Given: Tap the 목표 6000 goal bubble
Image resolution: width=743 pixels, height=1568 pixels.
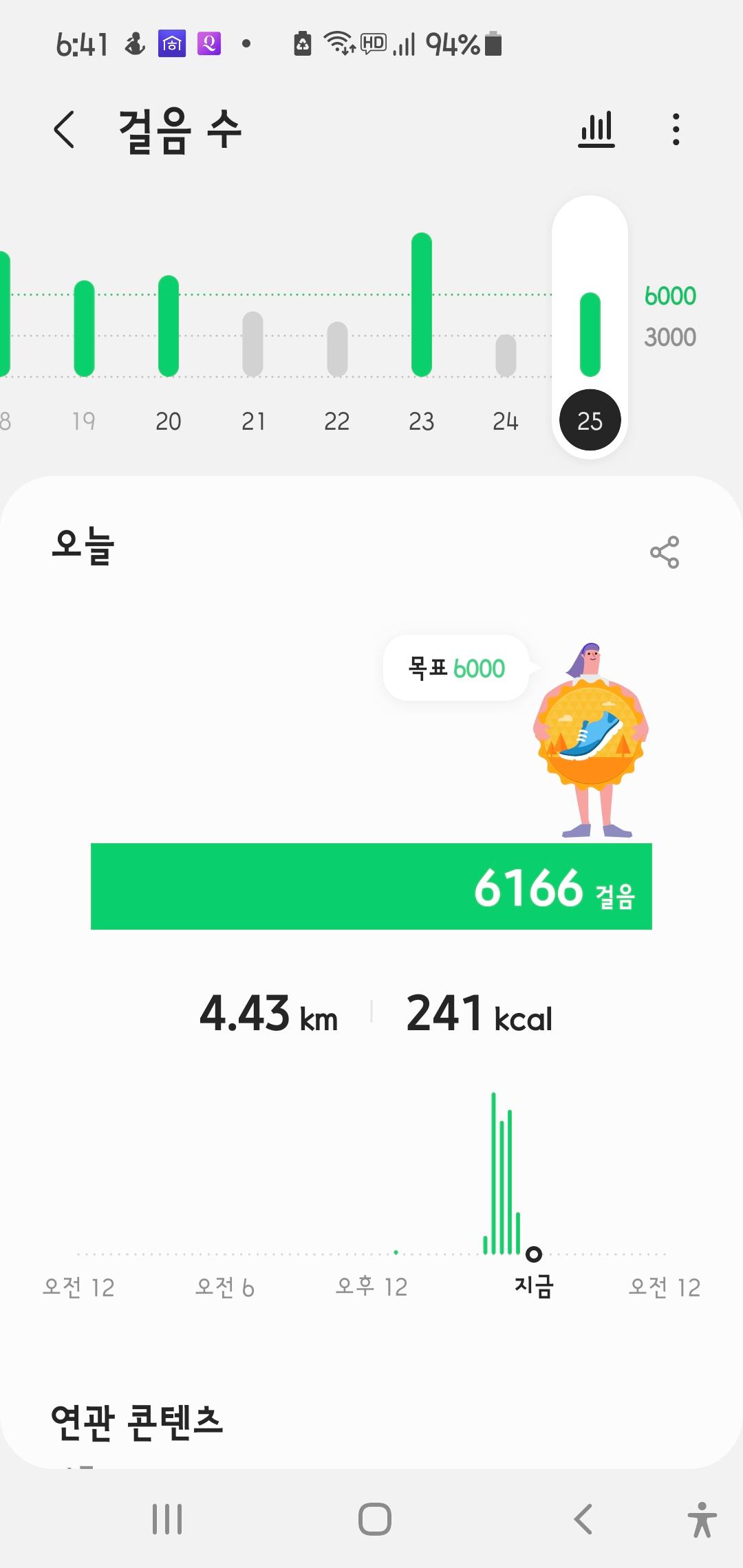Looking at the screenshot, I should point(456,668).
